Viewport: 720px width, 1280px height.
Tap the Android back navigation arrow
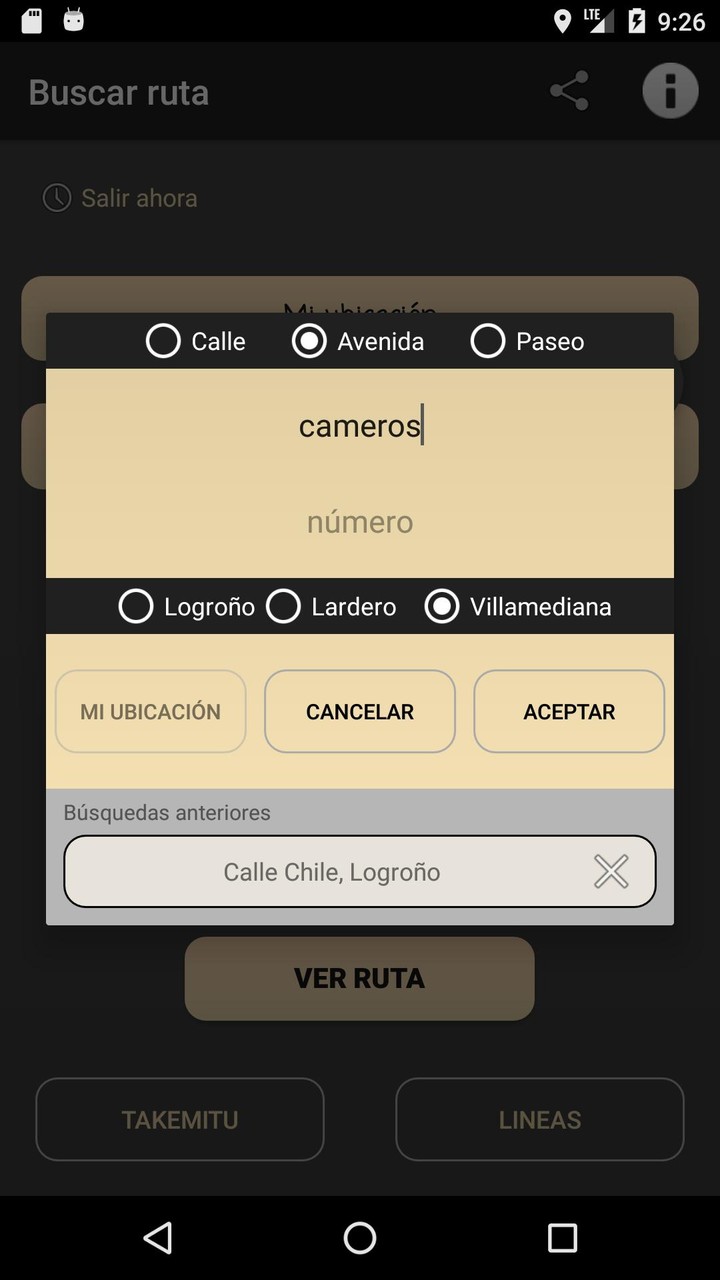click(x=157, y=1238)
